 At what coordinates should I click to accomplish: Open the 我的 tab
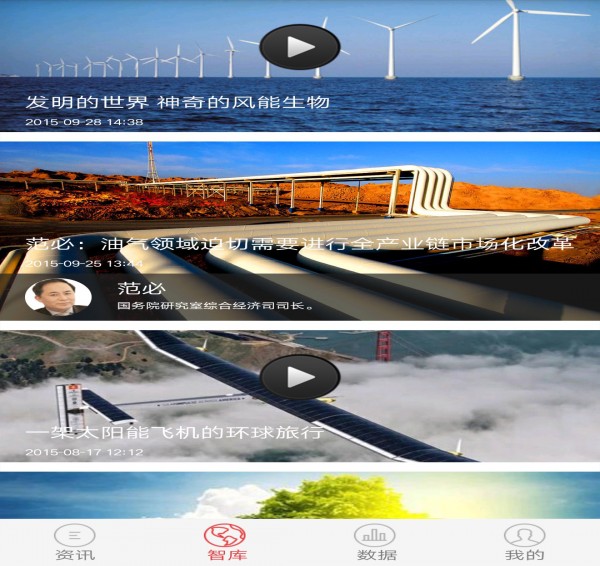click(524, 542)
